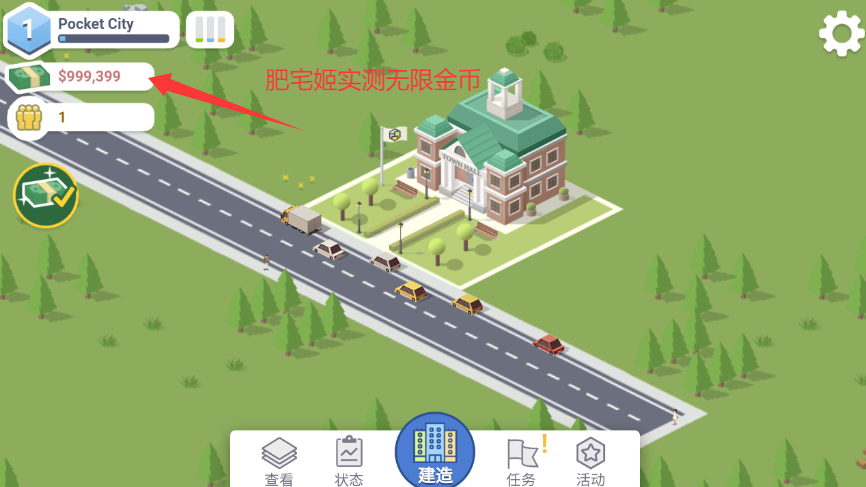Open the settings gear
The width and height of the screenshot is (866, 487).
pyautogui.click(x=841, y=34)
